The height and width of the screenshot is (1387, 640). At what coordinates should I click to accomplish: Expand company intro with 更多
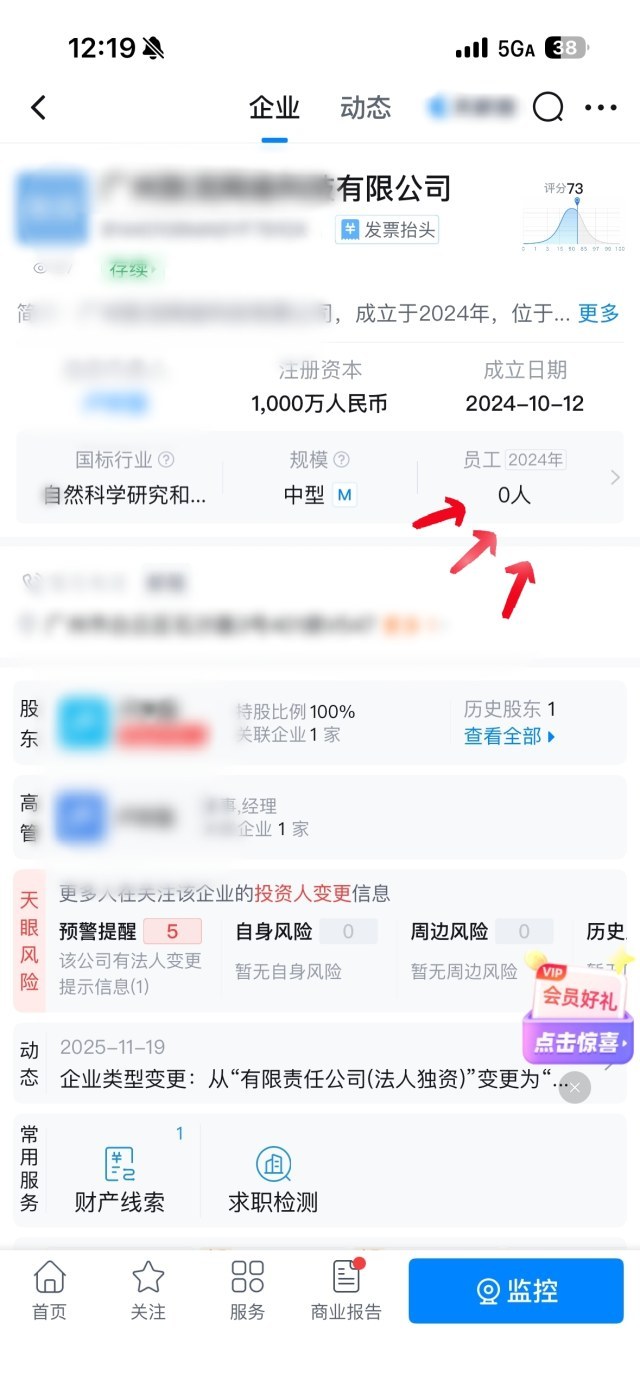coord(598,313)
